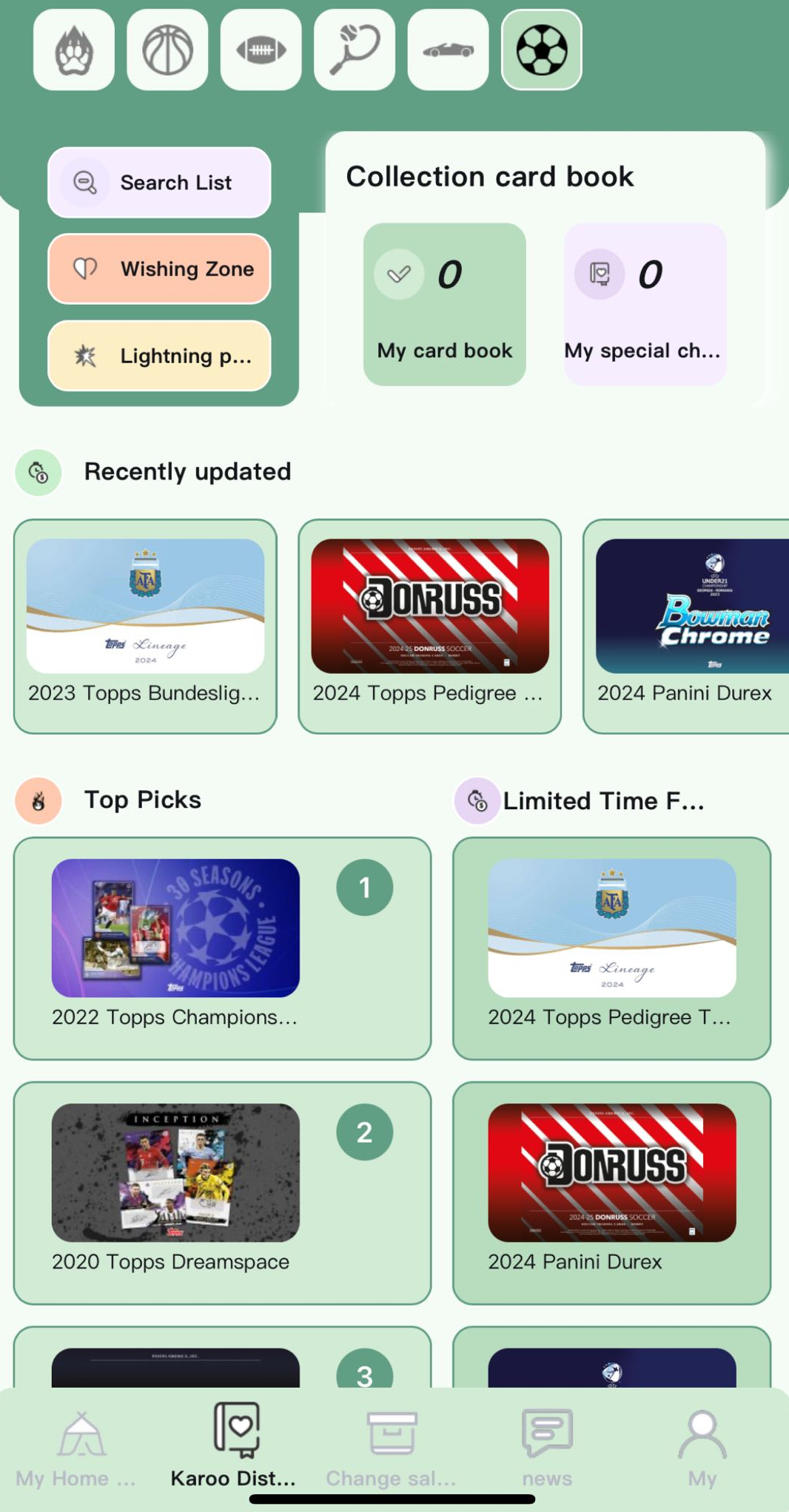789x1512 pixels.
Task: Switch to the football sport category
Action: 261,50
